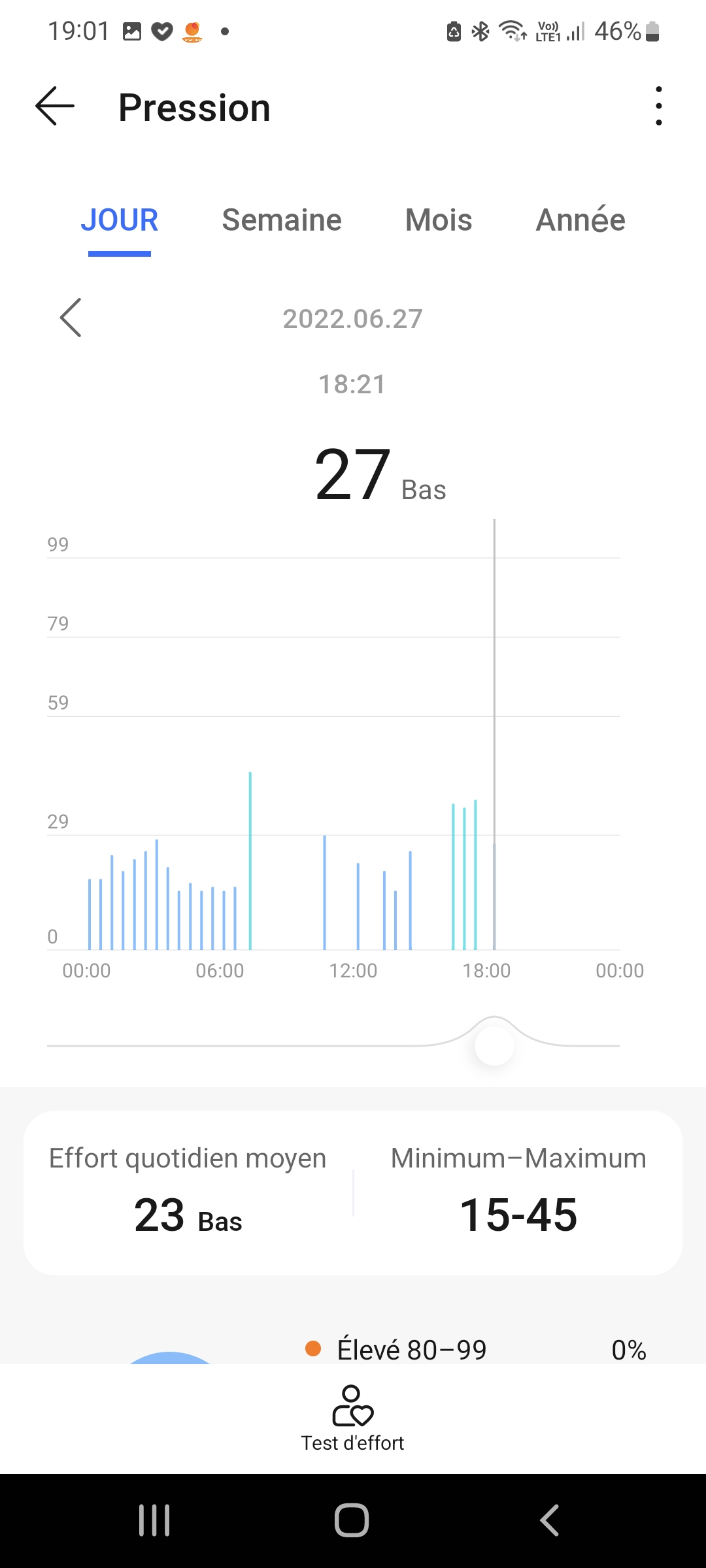The height and width of the screenshot is (1568, 706).
Task: Switch to the Semaine tab
Action: click(x=282, y=220)
